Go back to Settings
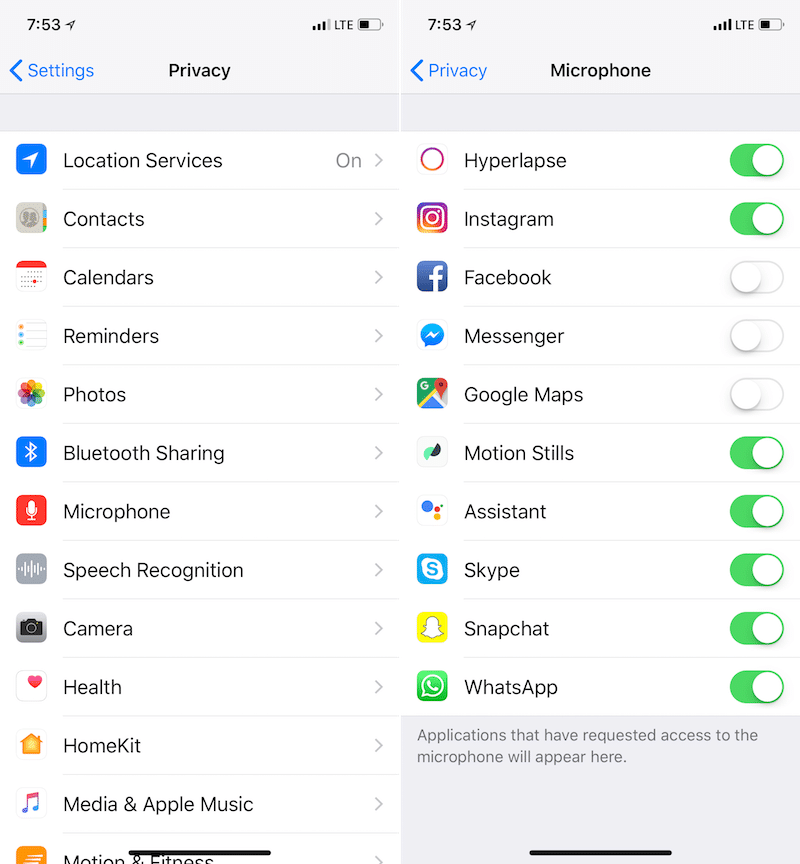This screenshot has height=864, width=800. (x=51, y=71)
